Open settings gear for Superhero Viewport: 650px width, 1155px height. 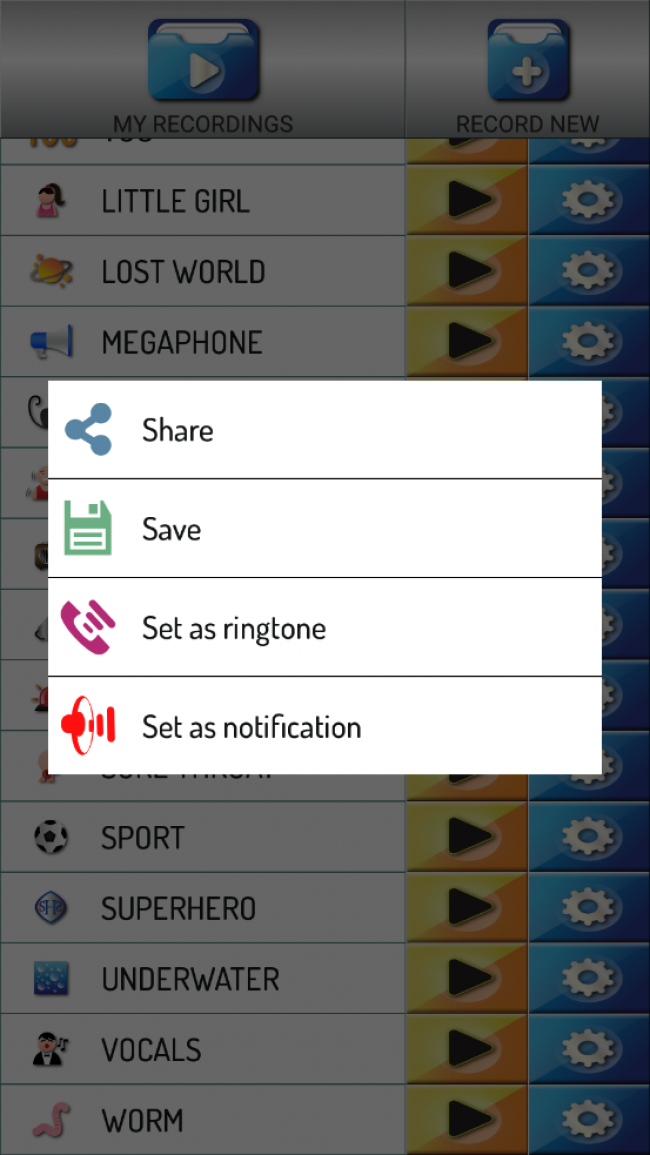[x=588, y=908]
